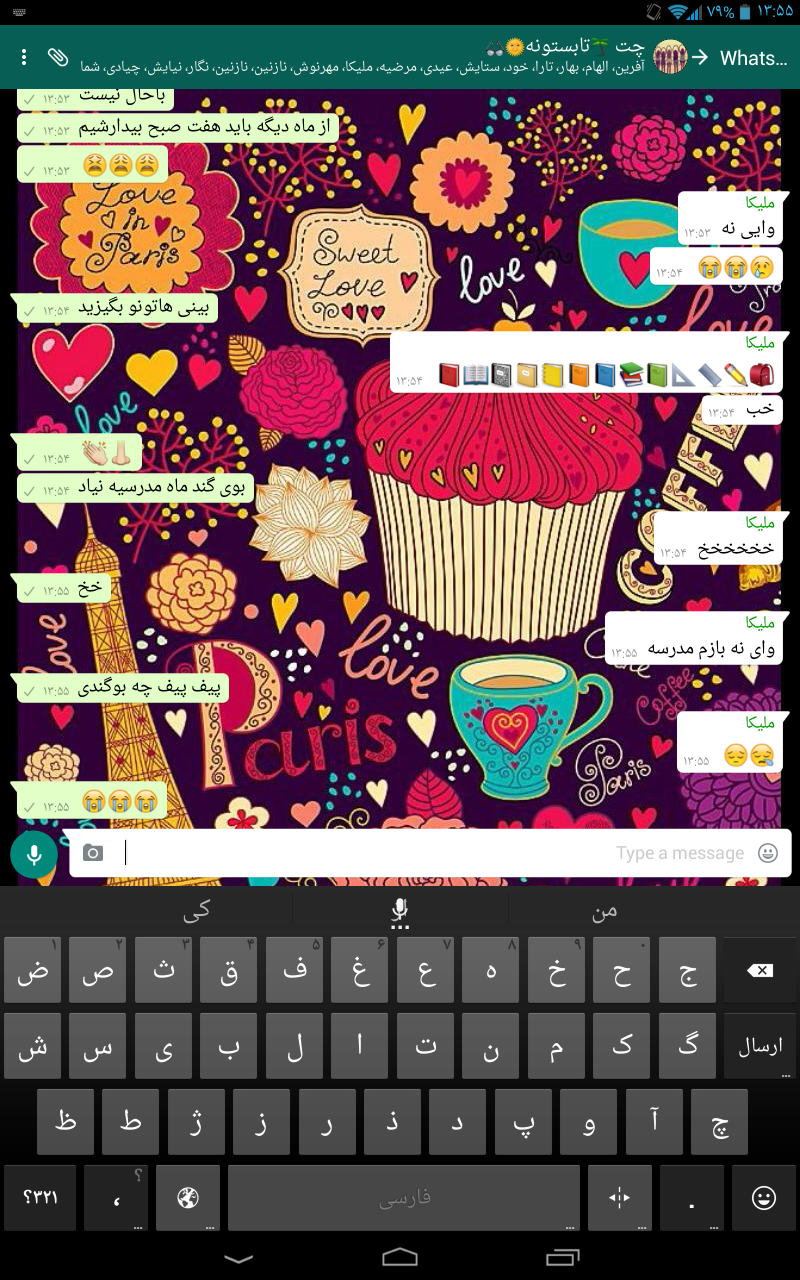Tap the ارسال send key on the keyboard
This screenshot has height=1280, width=800.
(760, 1046)
